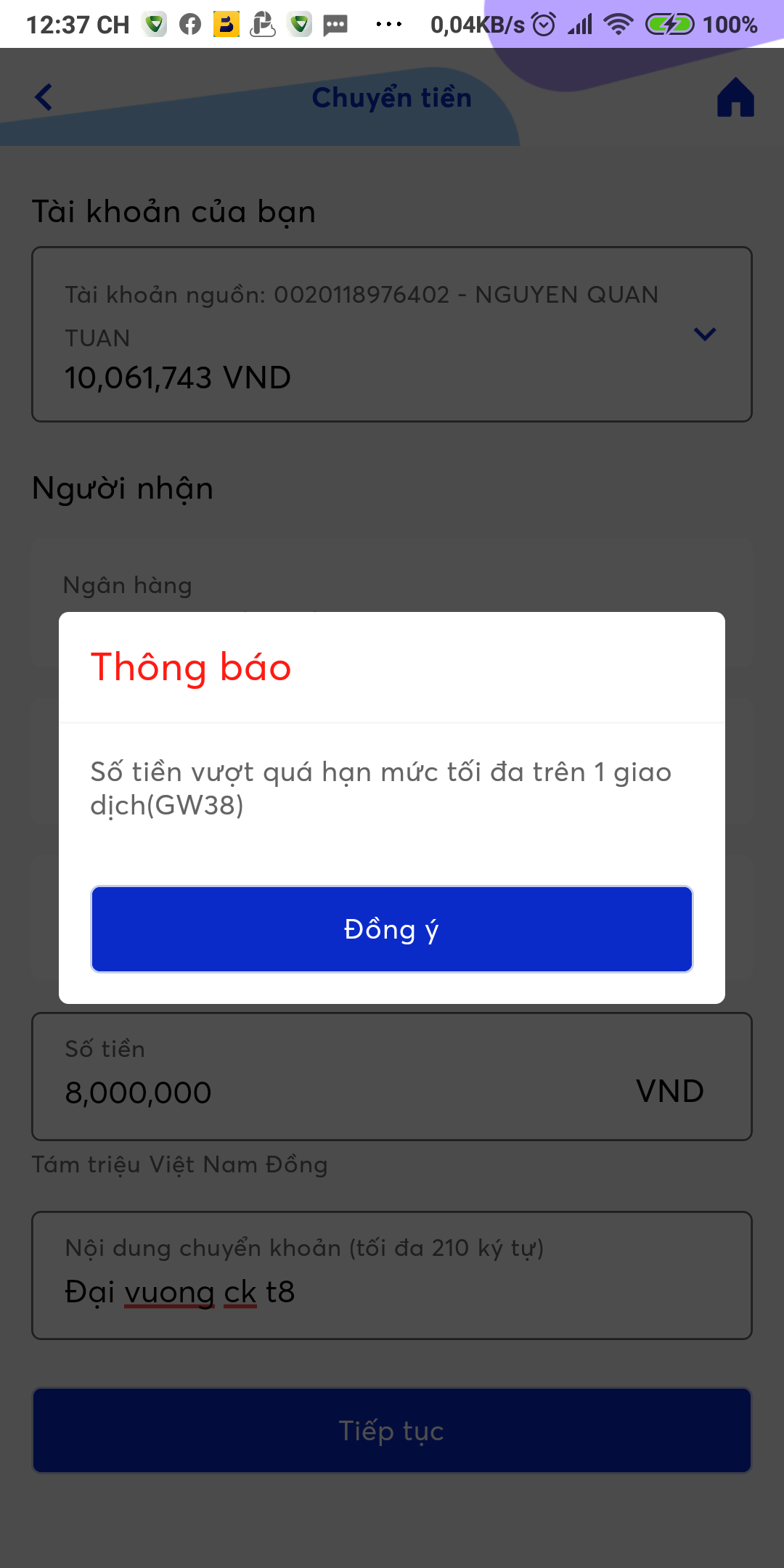Expand the source account dropdown

point(392,335)
